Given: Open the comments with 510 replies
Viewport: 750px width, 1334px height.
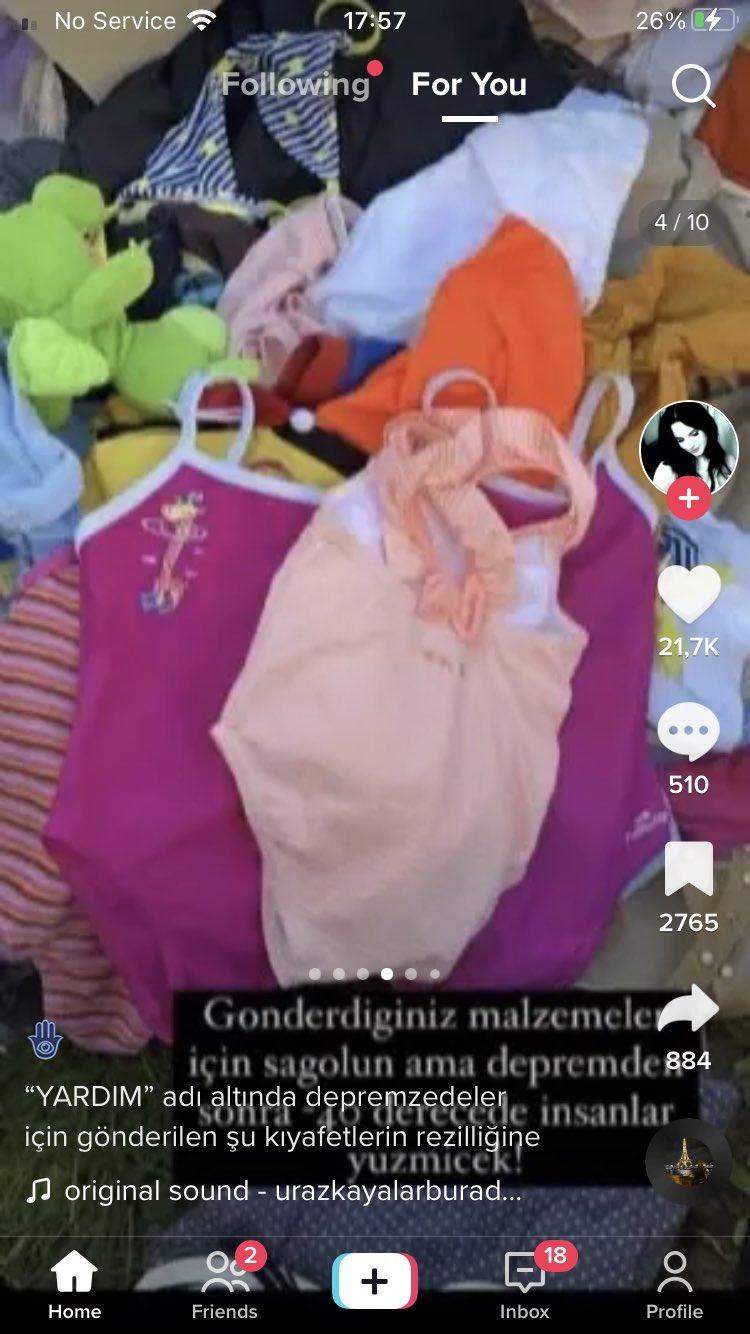Looking at the screenshot, I should coord(688,733).
